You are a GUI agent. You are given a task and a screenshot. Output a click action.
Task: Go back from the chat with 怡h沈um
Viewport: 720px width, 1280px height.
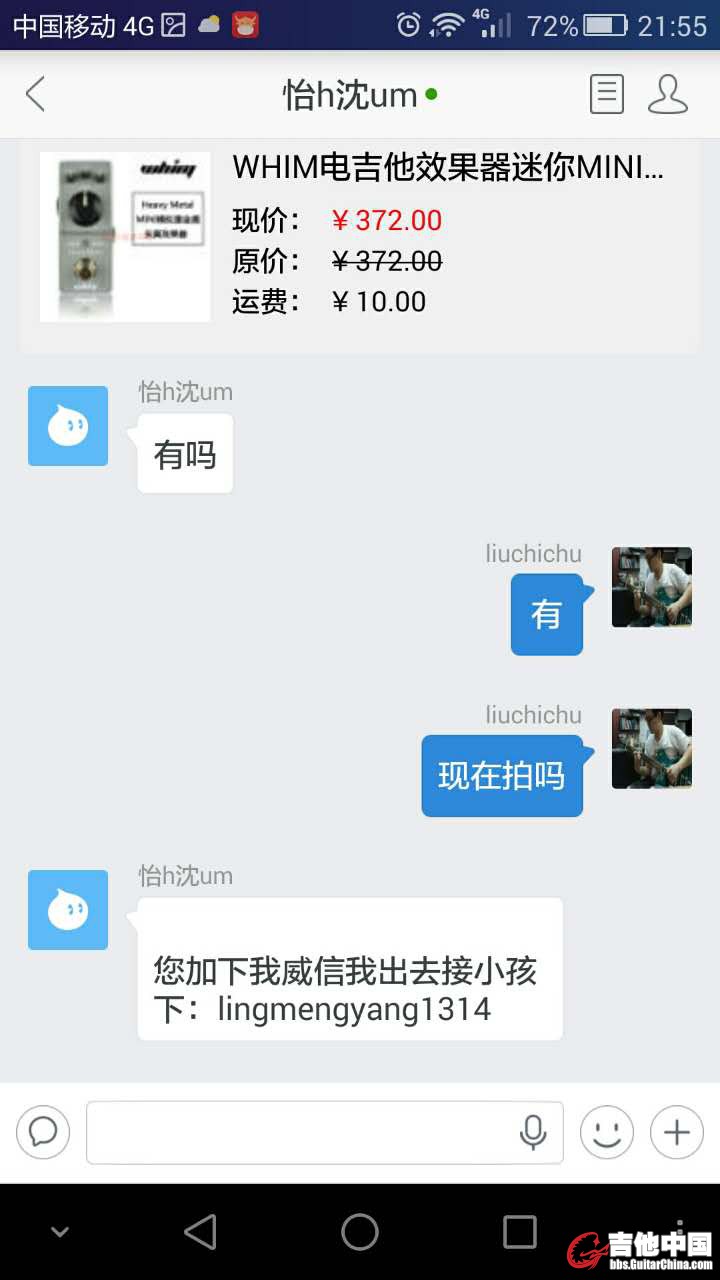point(36,95)
